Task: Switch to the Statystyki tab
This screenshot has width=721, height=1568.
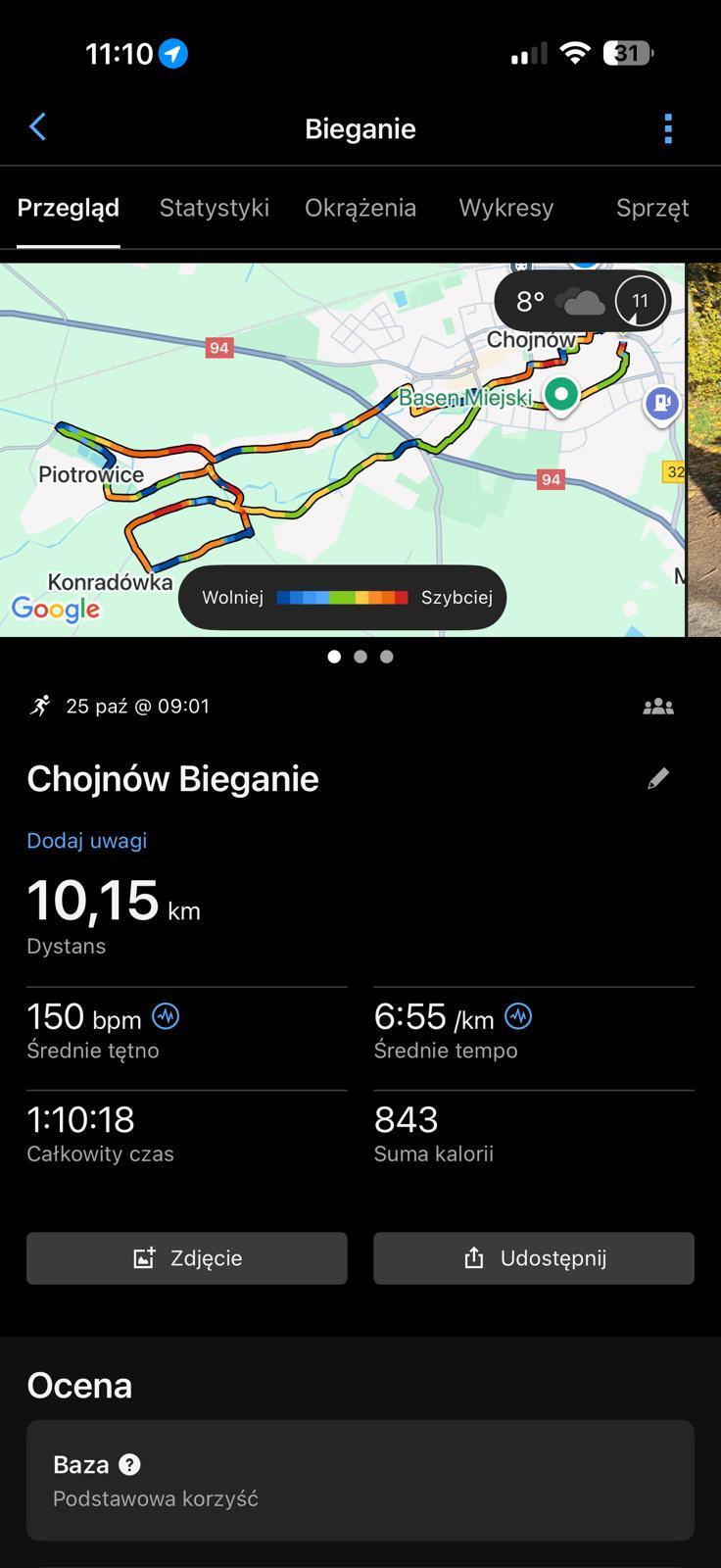Action: [214, 208]
